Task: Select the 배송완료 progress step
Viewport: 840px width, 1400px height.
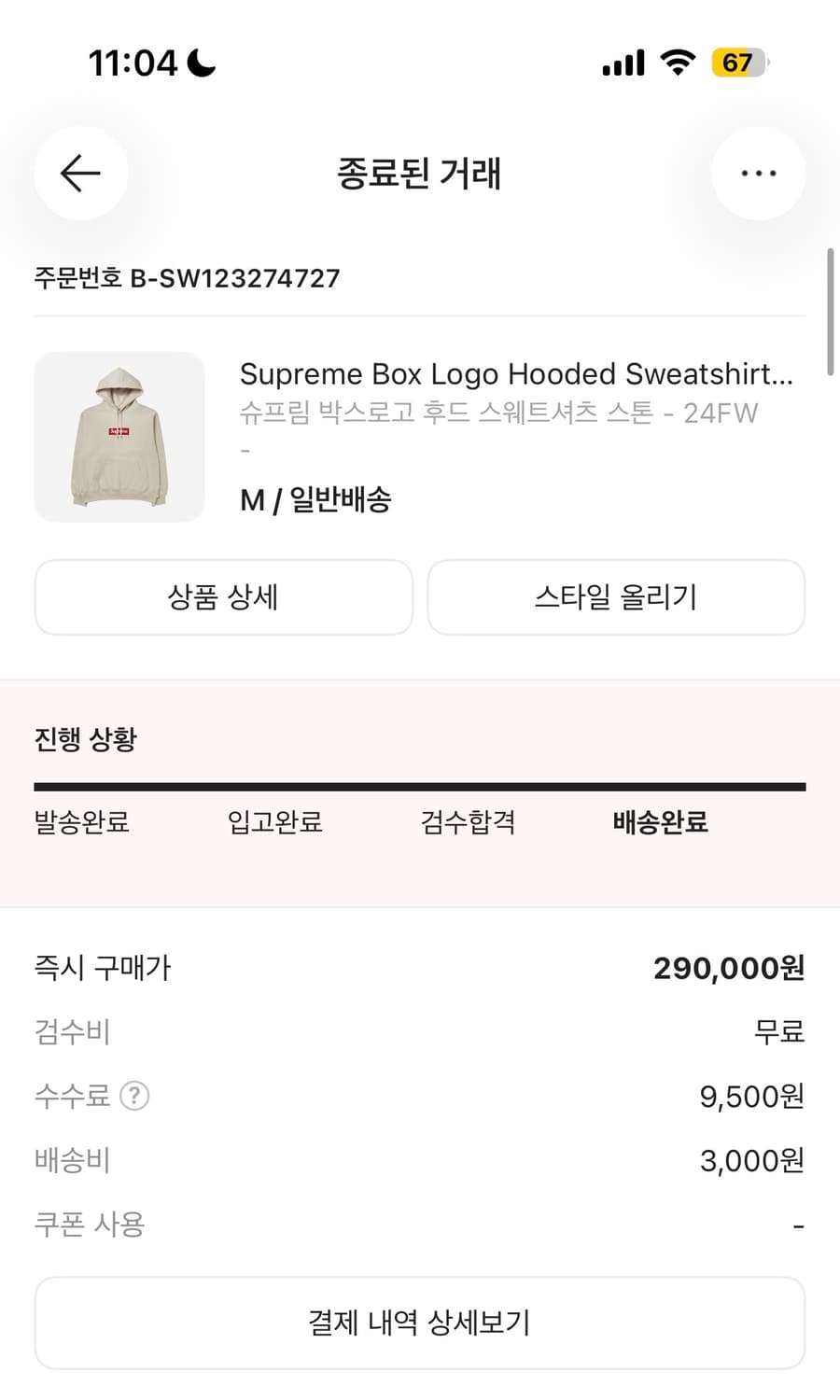Action: tap(659, 823)
